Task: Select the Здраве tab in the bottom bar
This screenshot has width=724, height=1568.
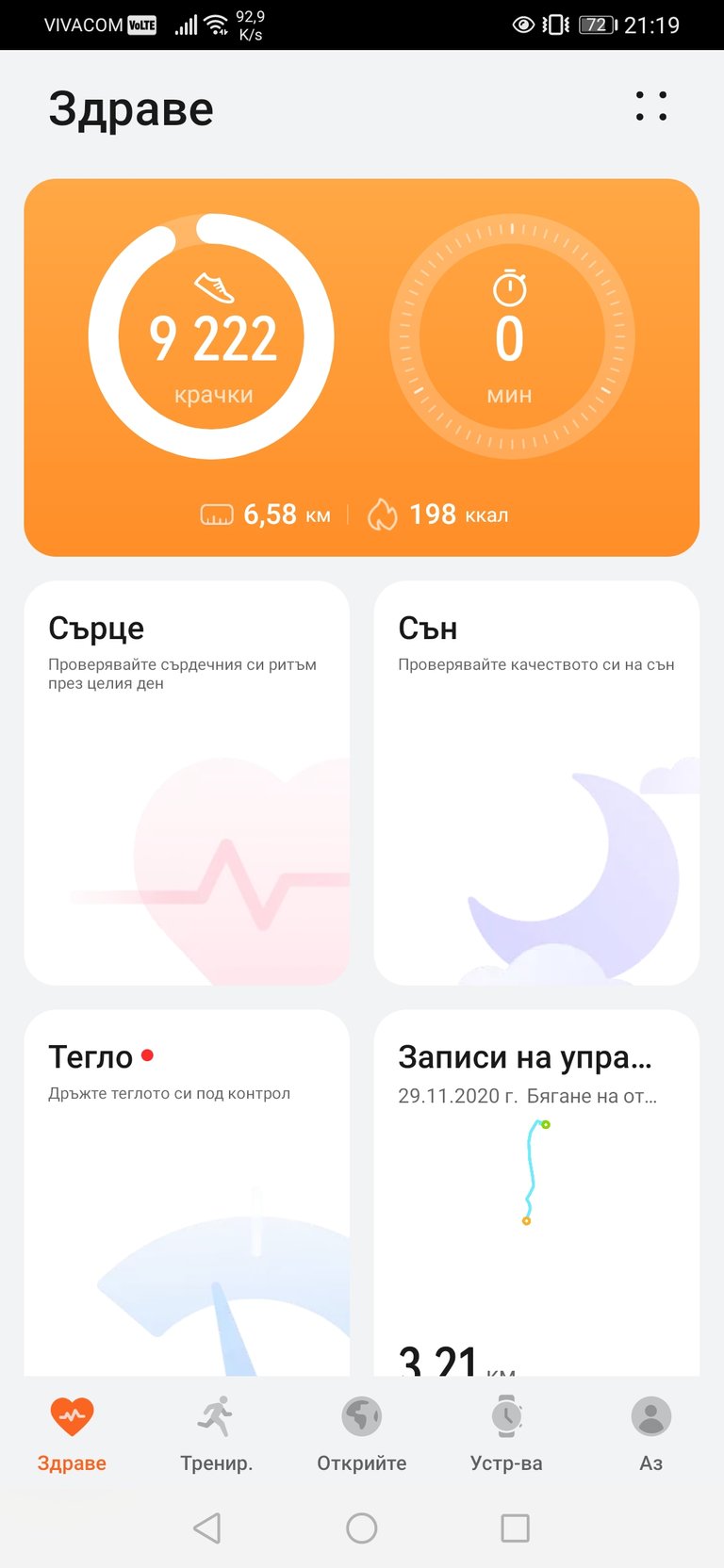Action: (x=72, y=1434)
